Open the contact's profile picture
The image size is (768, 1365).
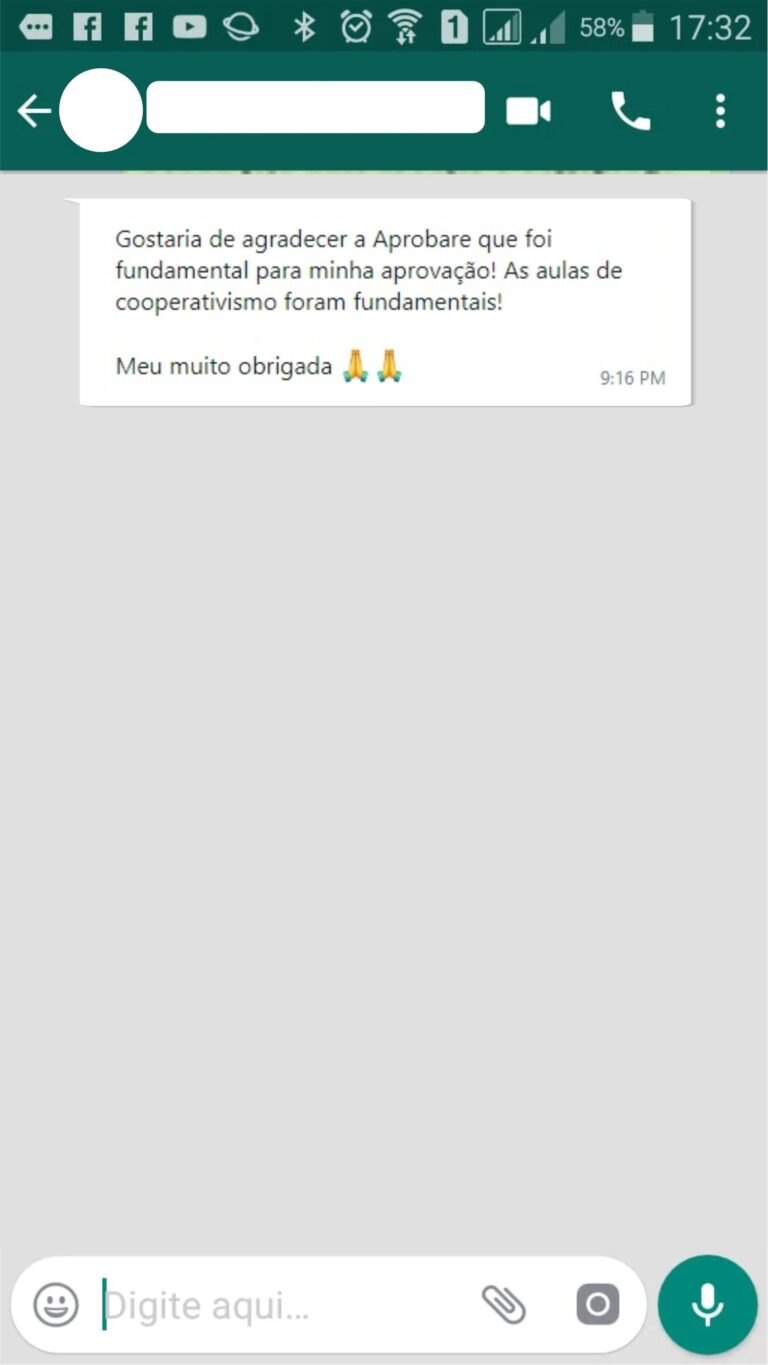[x=101, y=110]
